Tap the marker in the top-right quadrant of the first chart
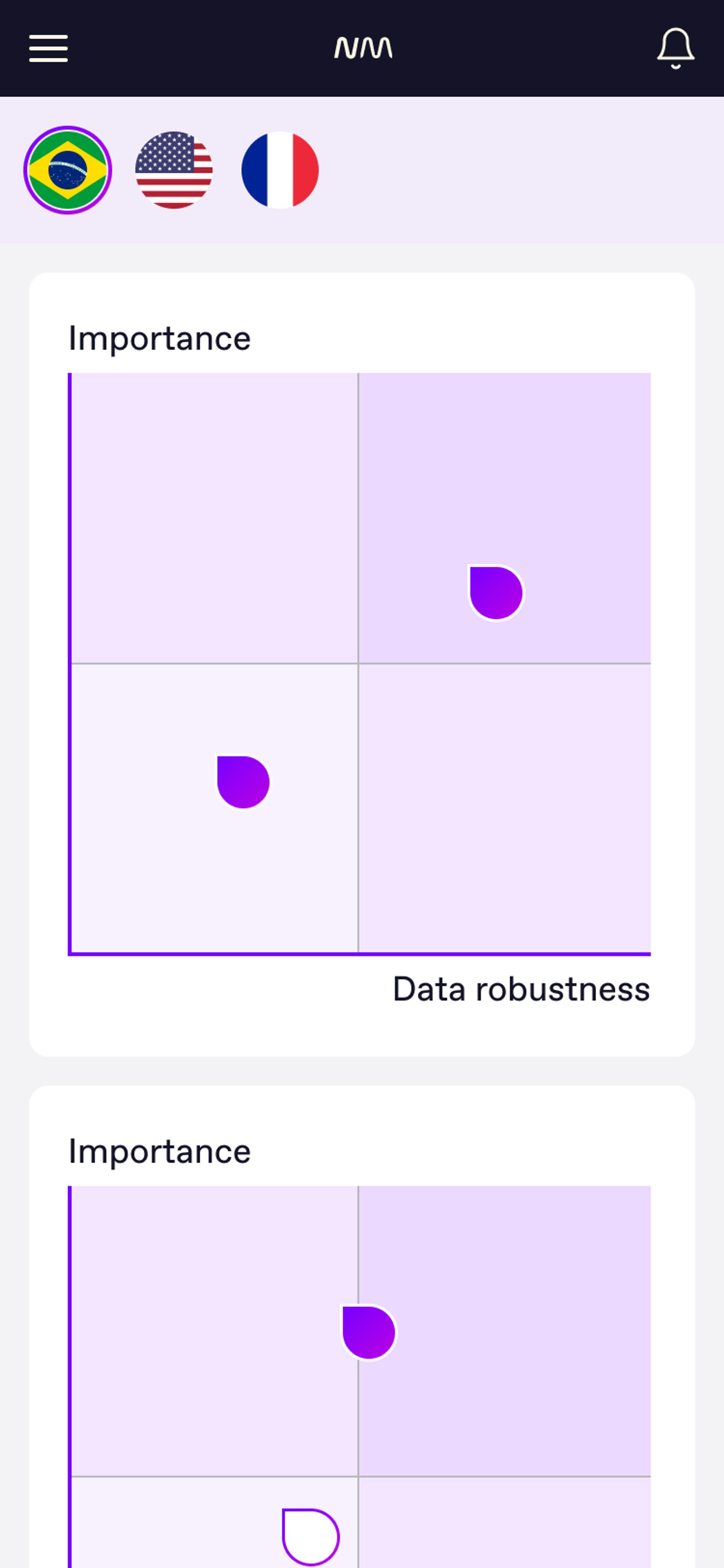The height and width of the screenshot is (1568, 724). (x=496, y=592)
